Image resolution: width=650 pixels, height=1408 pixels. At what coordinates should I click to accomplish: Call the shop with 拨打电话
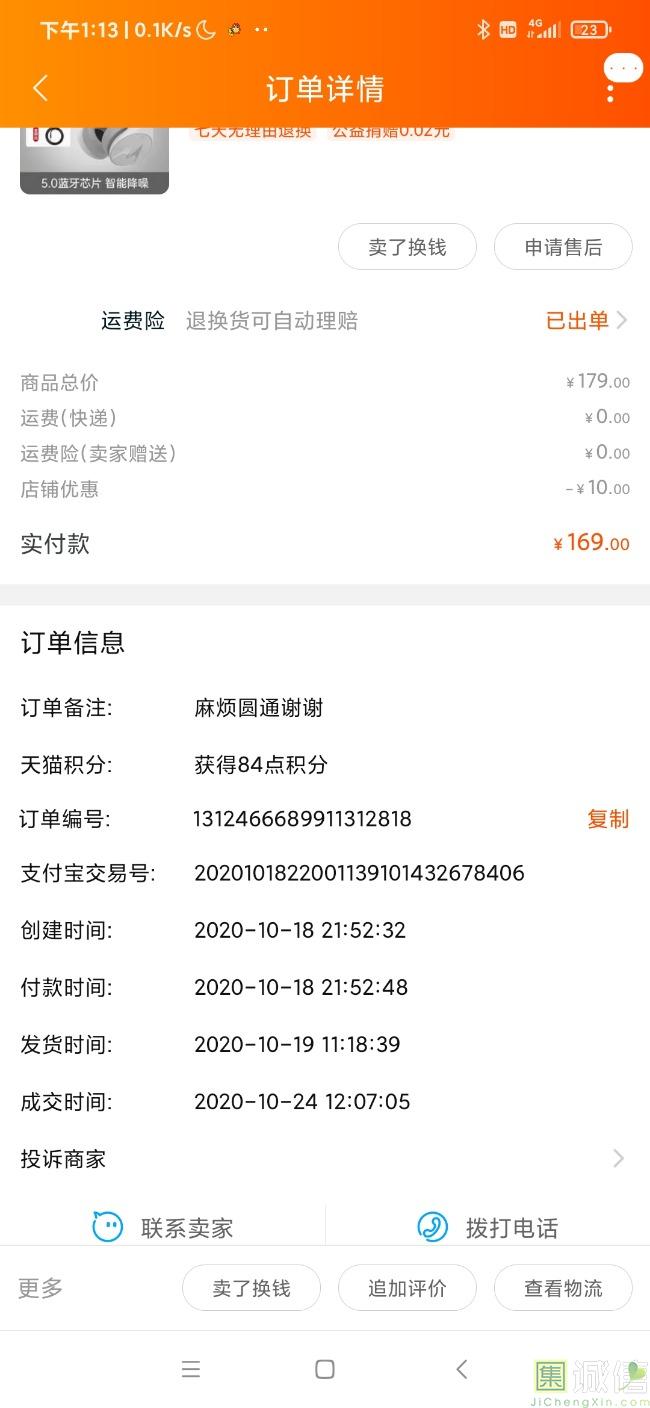488,1227
